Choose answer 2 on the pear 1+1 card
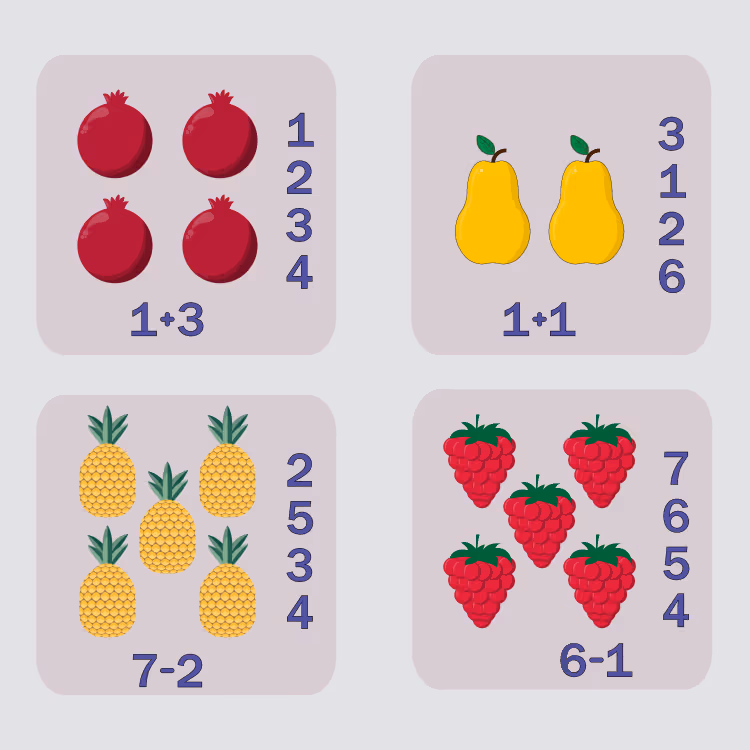 (x=672, y=229)
